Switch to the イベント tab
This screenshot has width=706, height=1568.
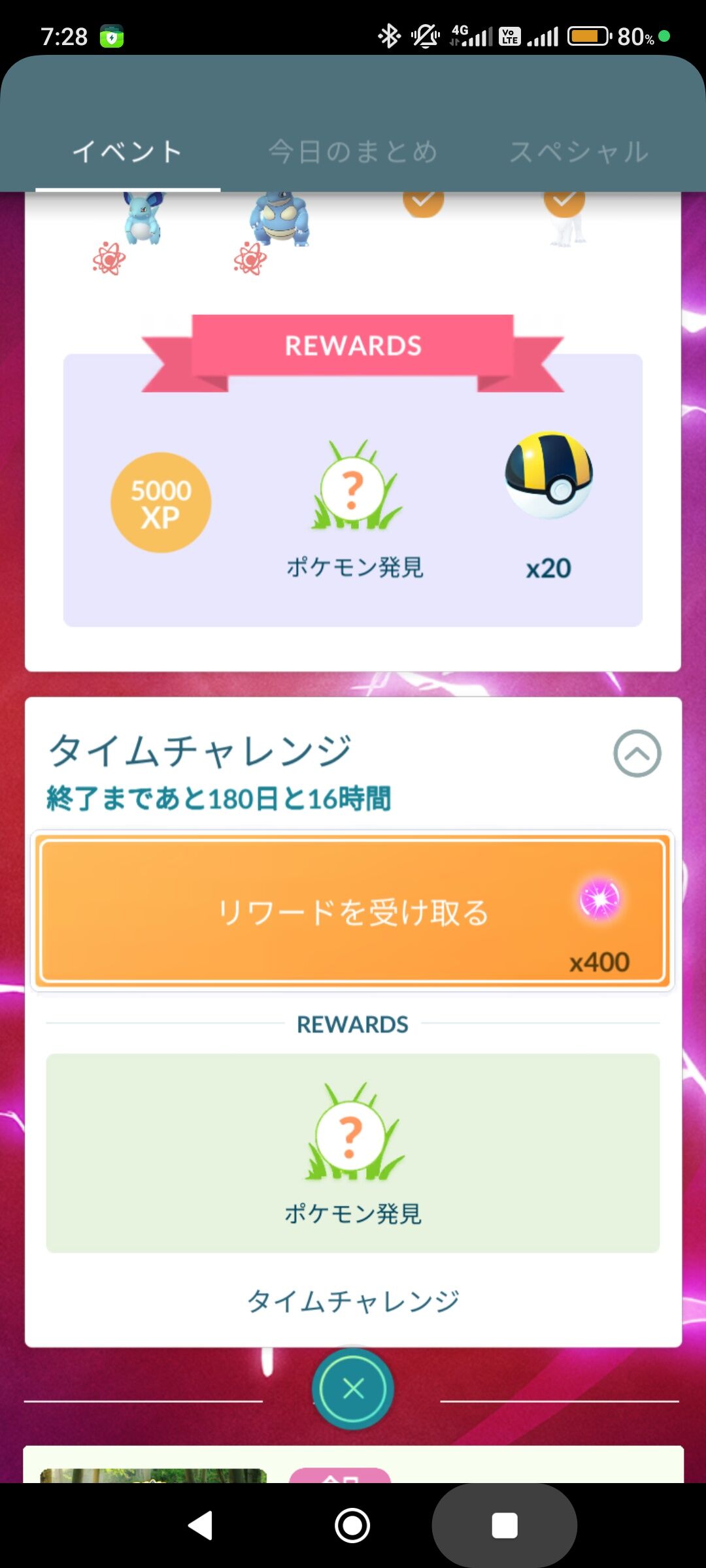click(127, 152)
